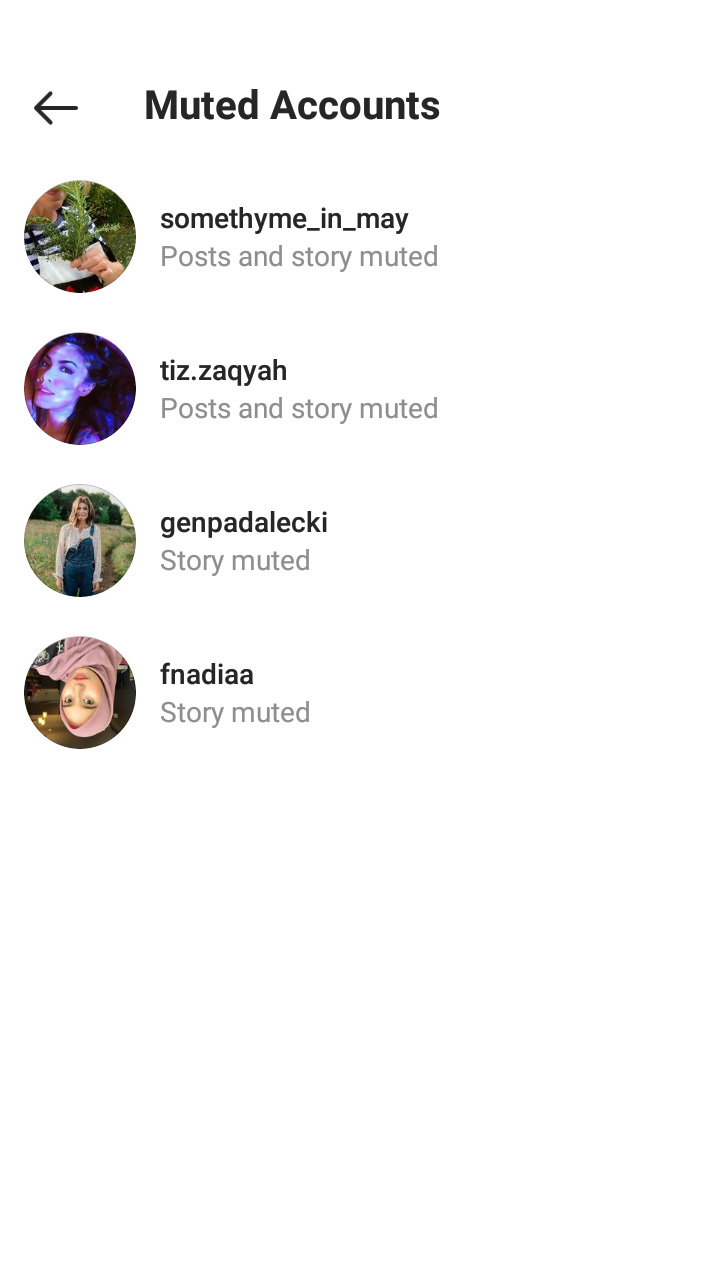Image resolution: width=720 pixels, height=1280 pixels.
Task: Open muted account somethyme_in_may
Action: pos(360,237)
